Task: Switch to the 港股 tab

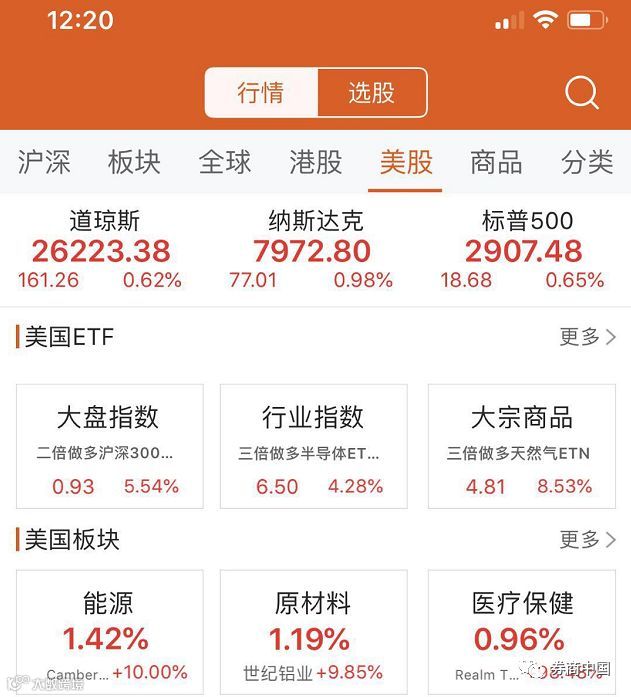Action: point(316,163)
